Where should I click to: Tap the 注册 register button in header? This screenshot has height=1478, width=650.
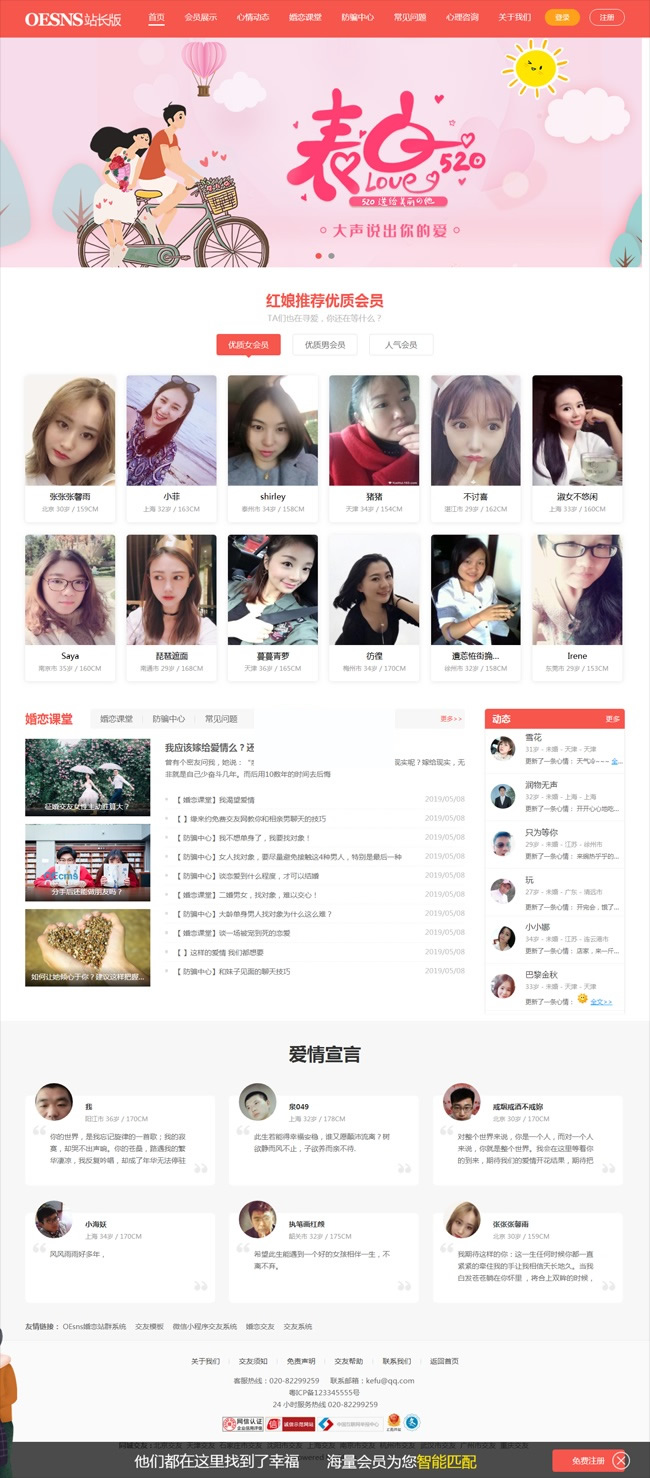pos(607,18)
